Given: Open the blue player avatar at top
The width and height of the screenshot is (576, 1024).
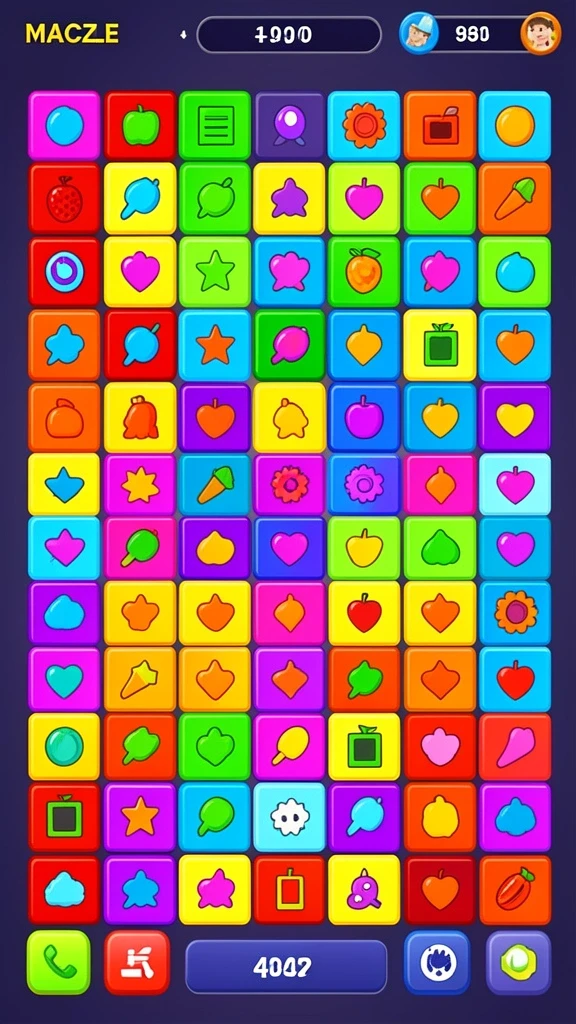Looking at the screenshot, I should [419, 34].
